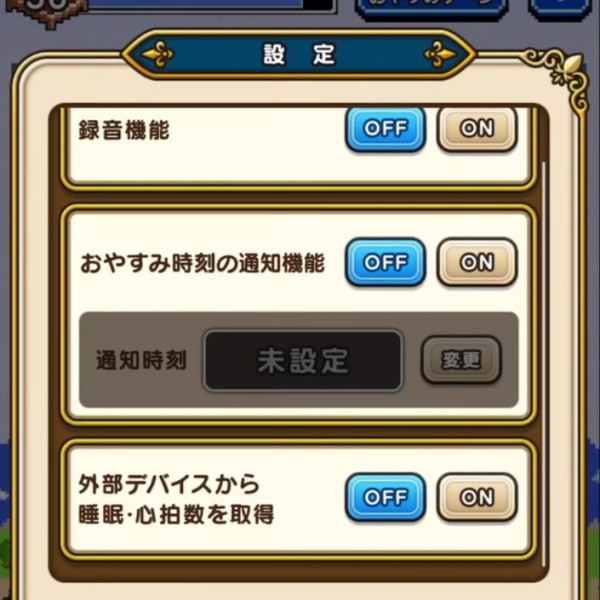The image size is (600, 600).
Task: Turn on 録音機能
Action: pyautogui.click(x=477, y=129)
